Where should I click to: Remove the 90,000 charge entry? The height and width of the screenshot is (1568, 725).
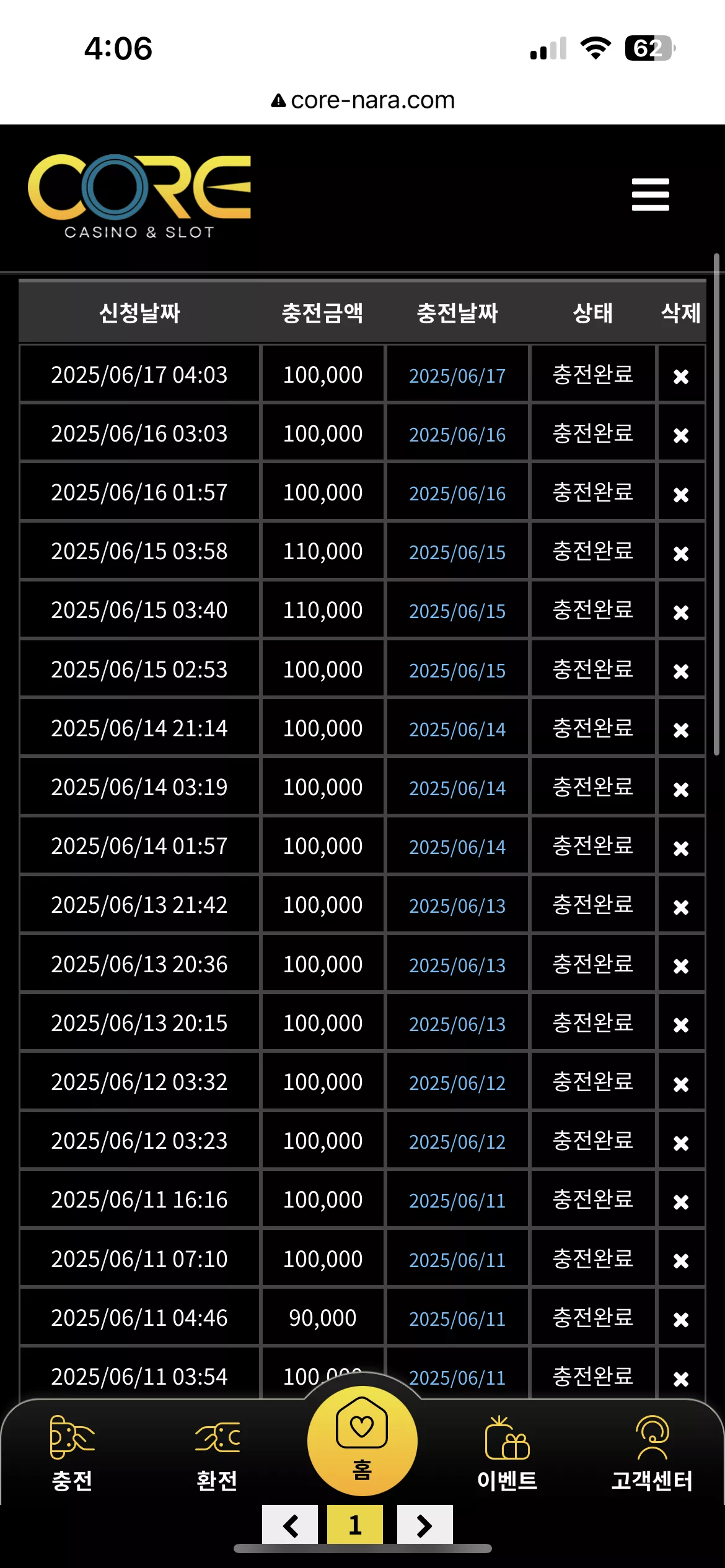(x=681, y=1320)
